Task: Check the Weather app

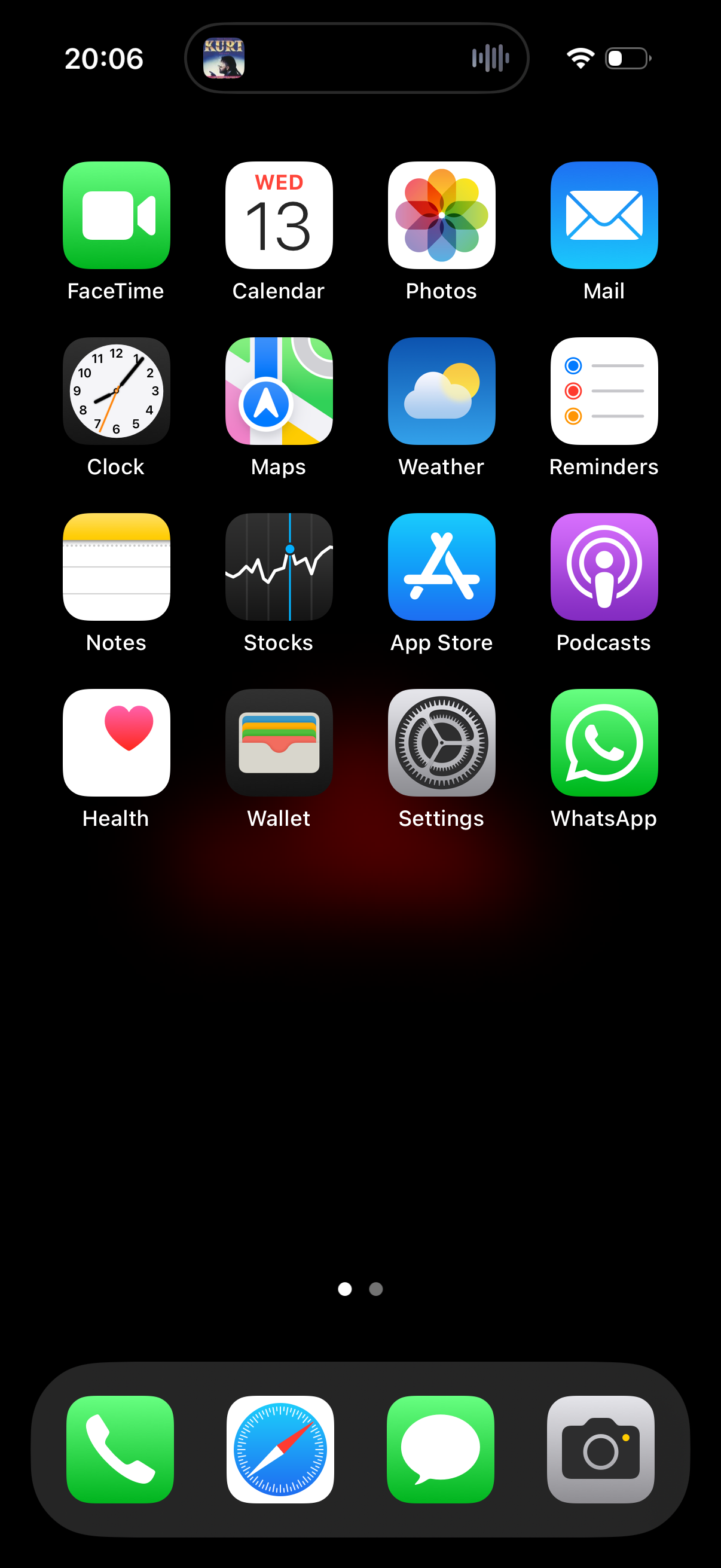Action: pos(441,391)
